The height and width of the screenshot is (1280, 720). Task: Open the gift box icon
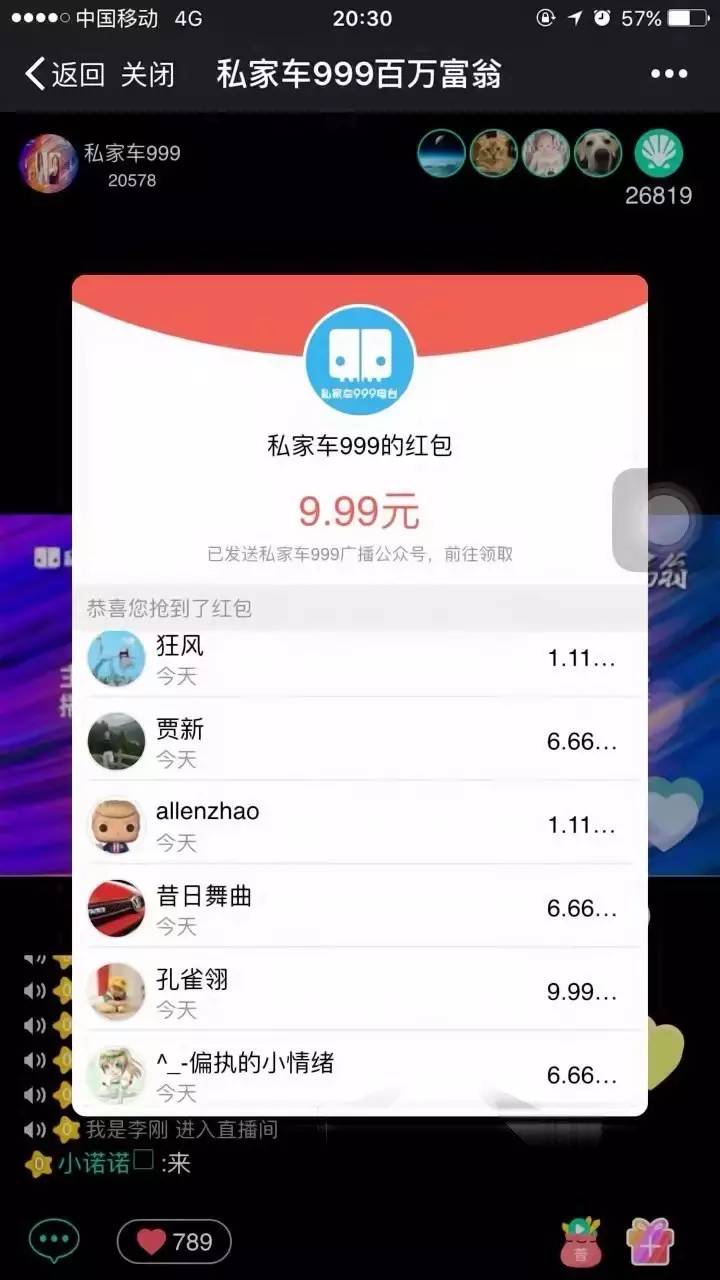[x=649, y=1241]
